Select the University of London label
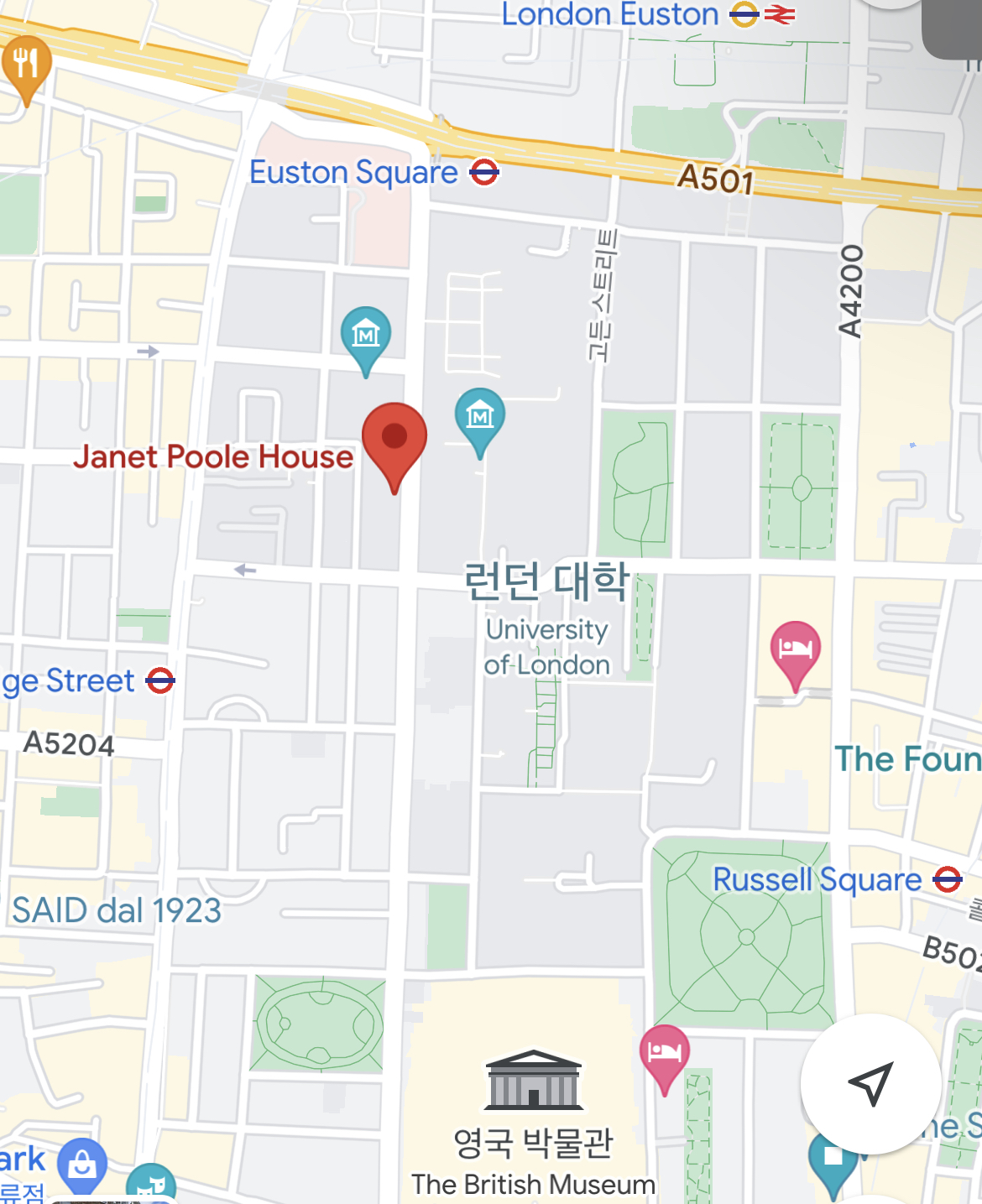982x1204 pixels. coord(547,646)
